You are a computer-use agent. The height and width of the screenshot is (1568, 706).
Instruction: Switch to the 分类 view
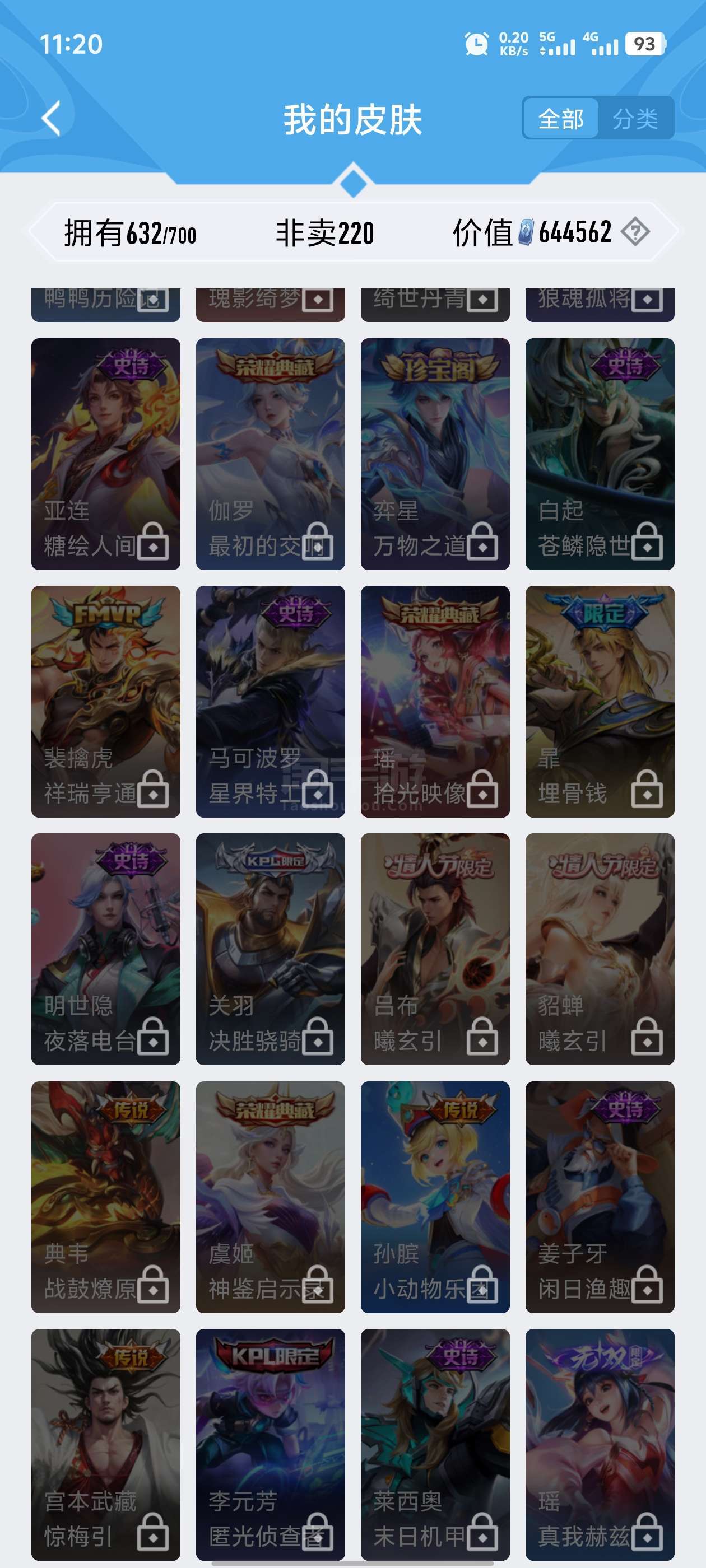coord(635,119)
